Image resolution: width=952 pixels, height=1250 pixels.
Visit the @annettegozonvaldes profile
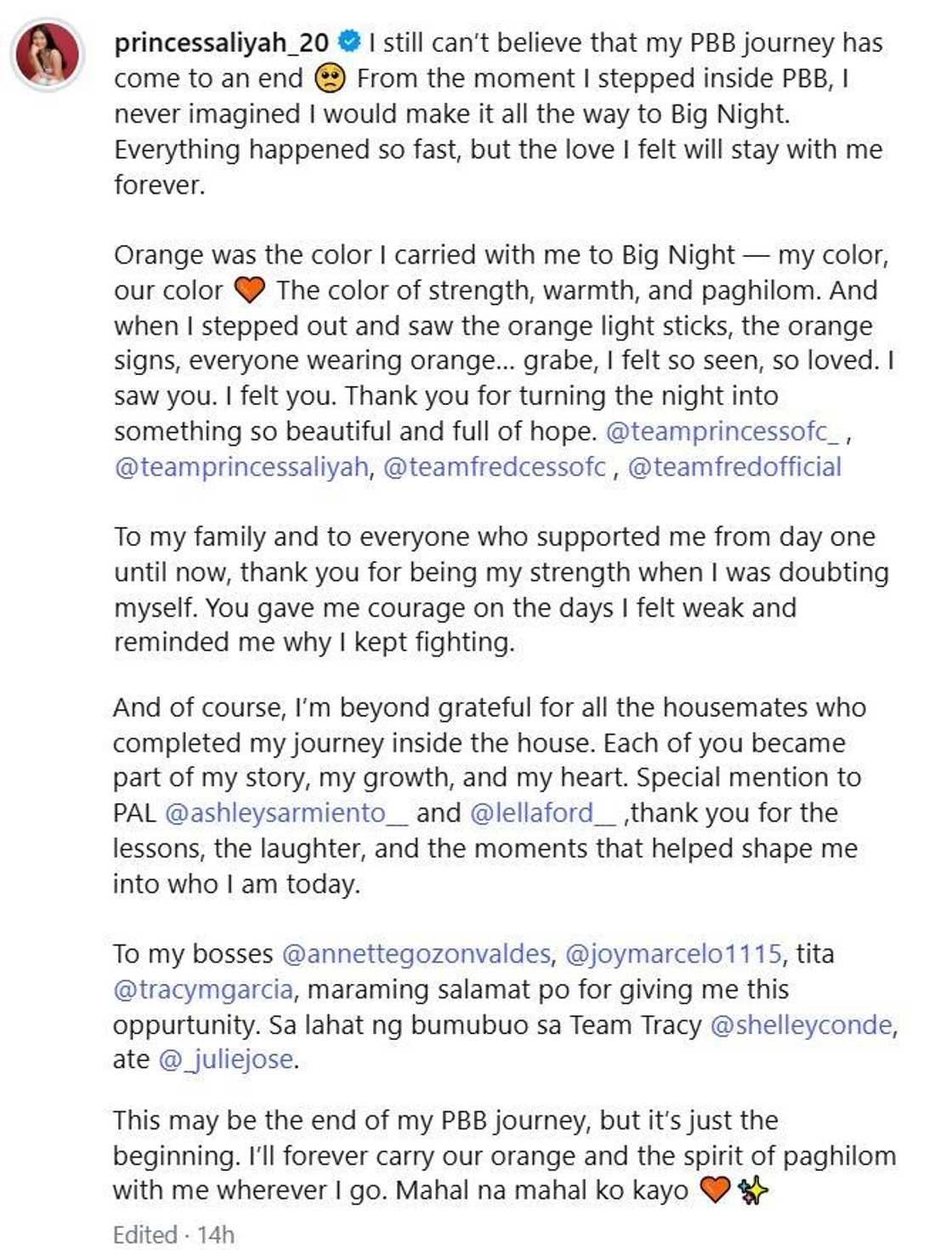tap(416, 954)
